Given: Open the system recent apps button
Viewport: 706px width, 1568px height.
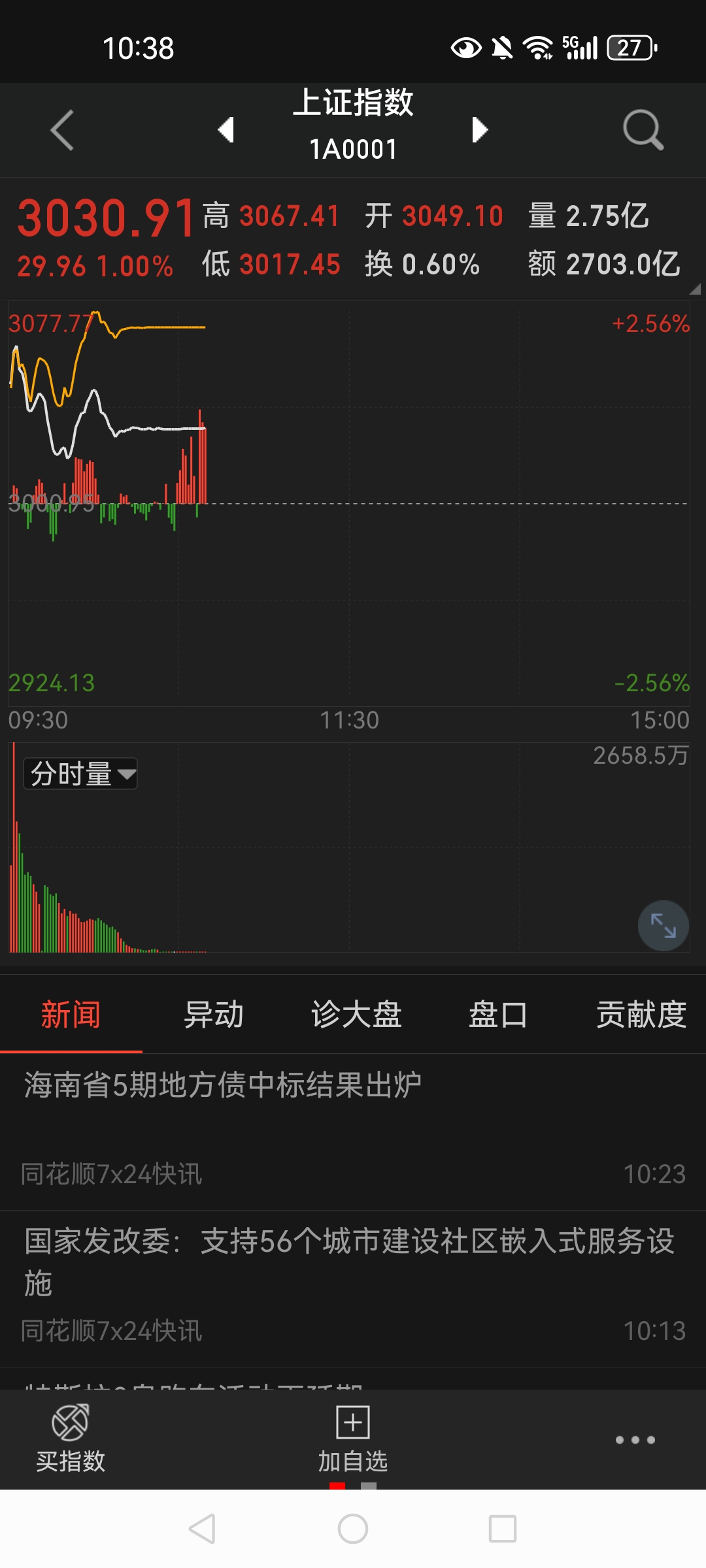Looking at the screenshot, I should coord(502,1529).
